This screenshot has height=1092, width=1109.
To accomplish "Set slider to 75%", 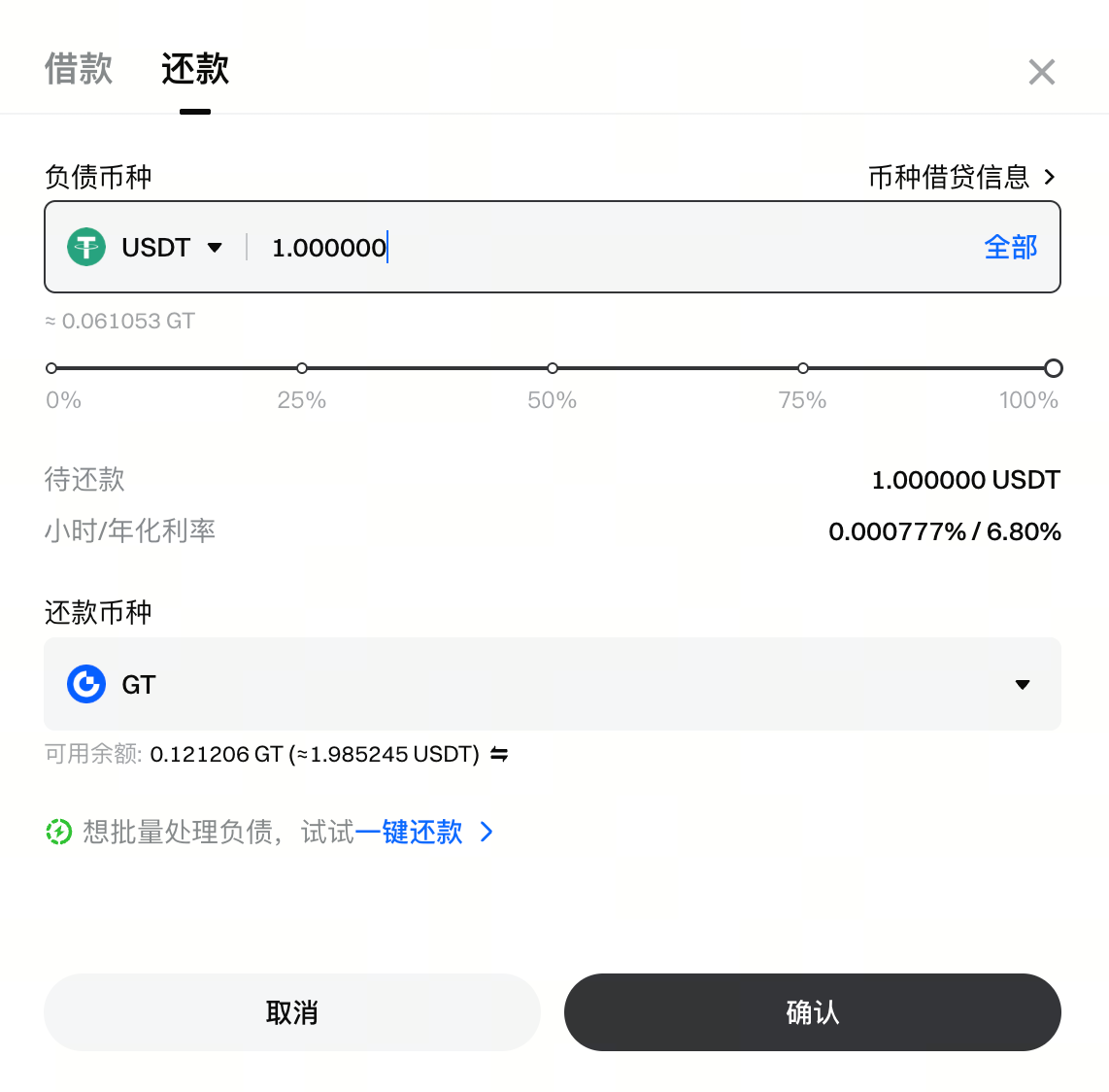I will 803,368.
